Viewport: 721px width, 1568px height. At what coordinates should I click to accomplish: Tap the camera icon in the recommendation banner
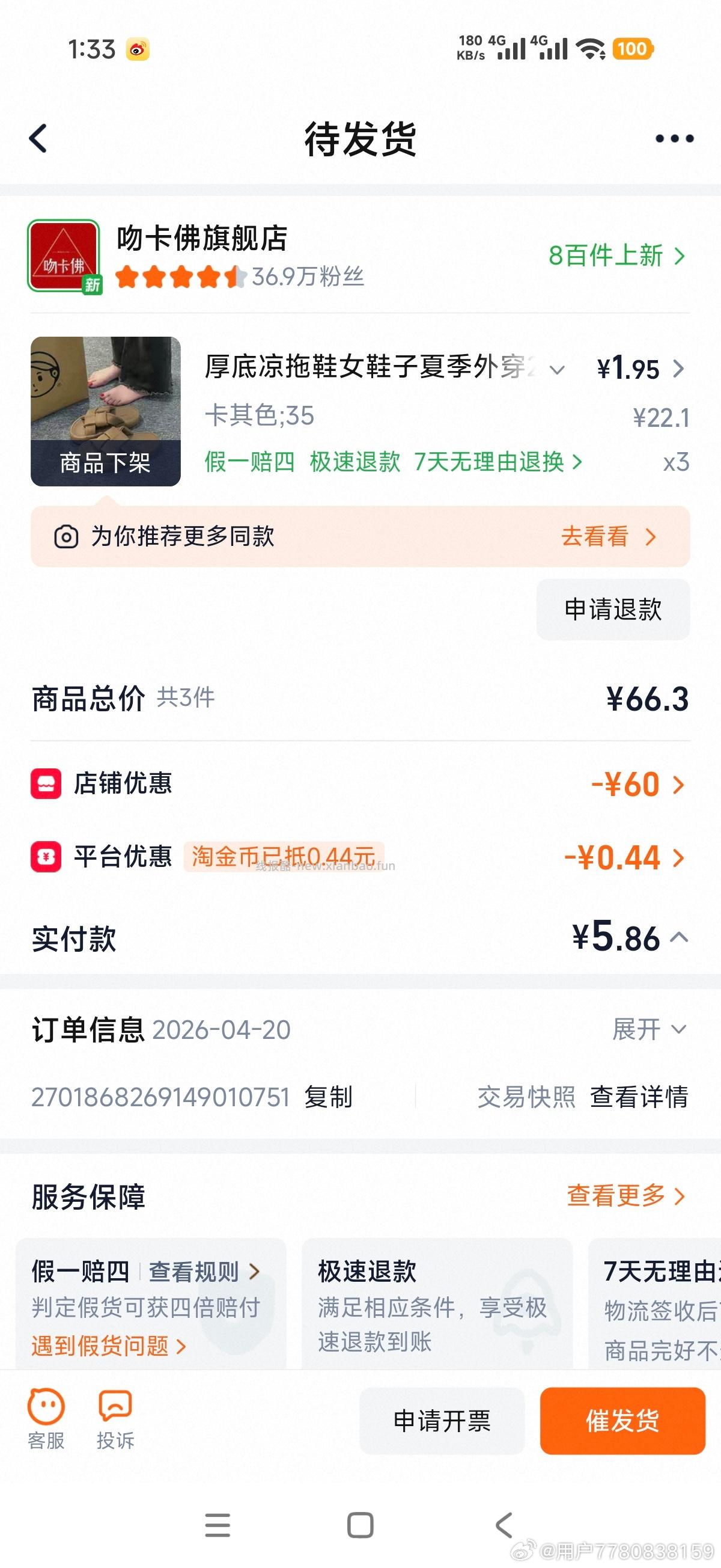[x=67, y=536]
